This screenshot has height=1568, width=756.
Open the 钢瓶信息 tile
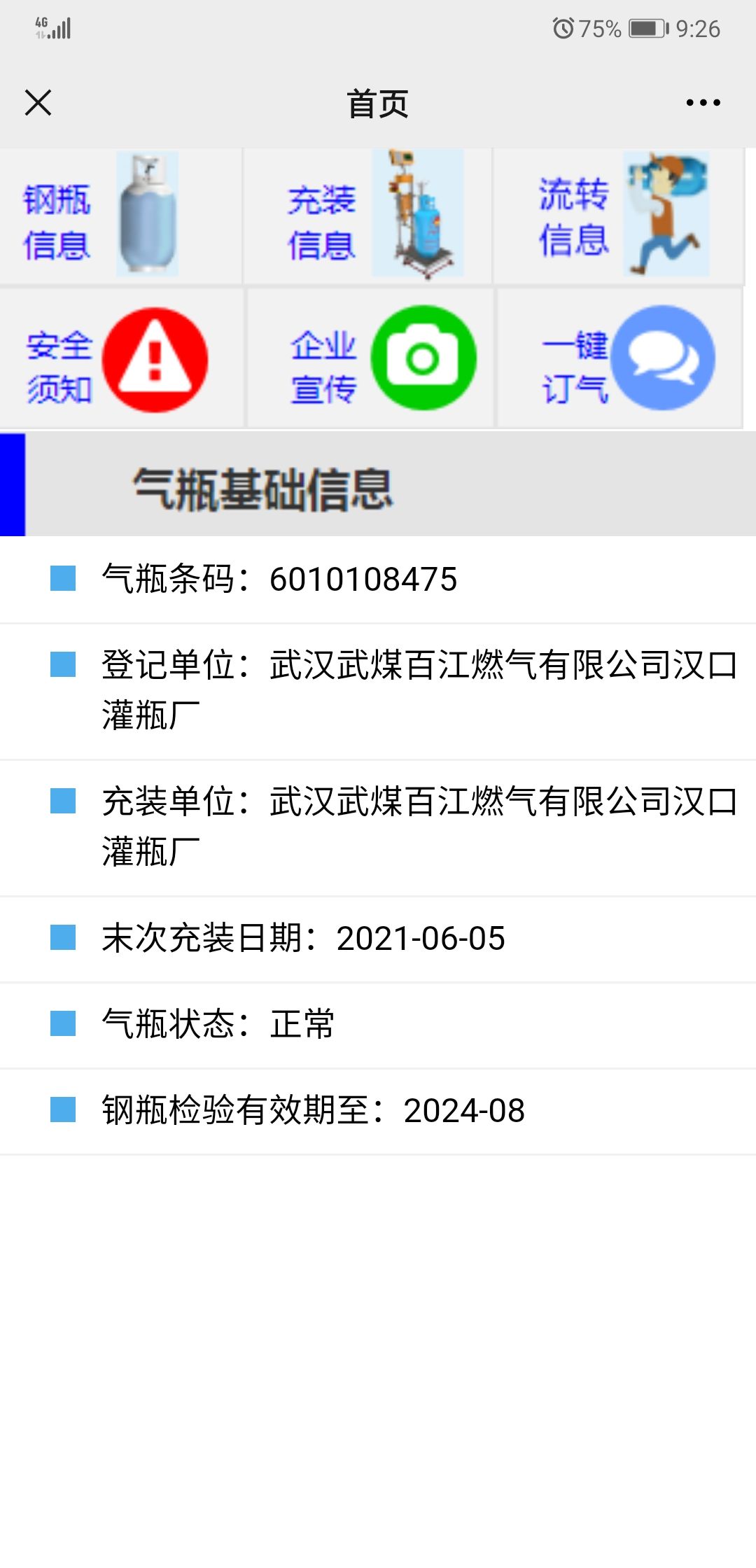tap(120, 216)
